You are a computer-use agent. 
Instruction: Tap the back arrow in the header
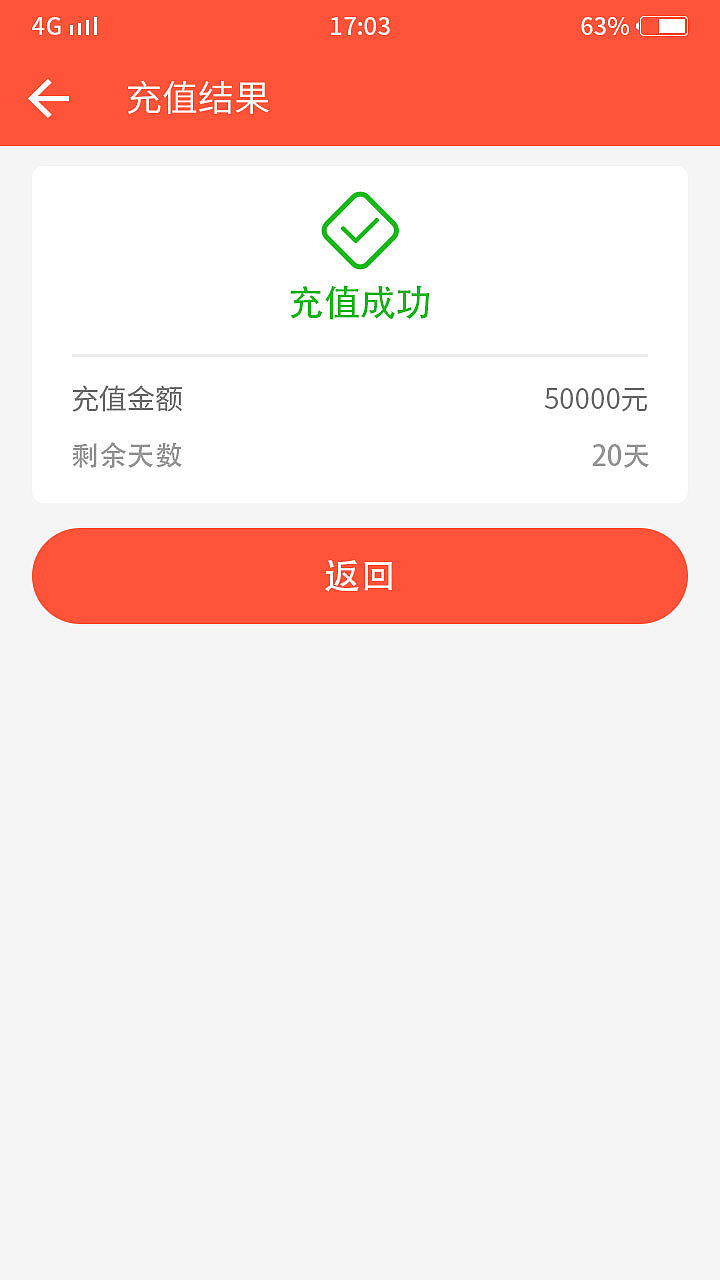[x=48, y=98]
